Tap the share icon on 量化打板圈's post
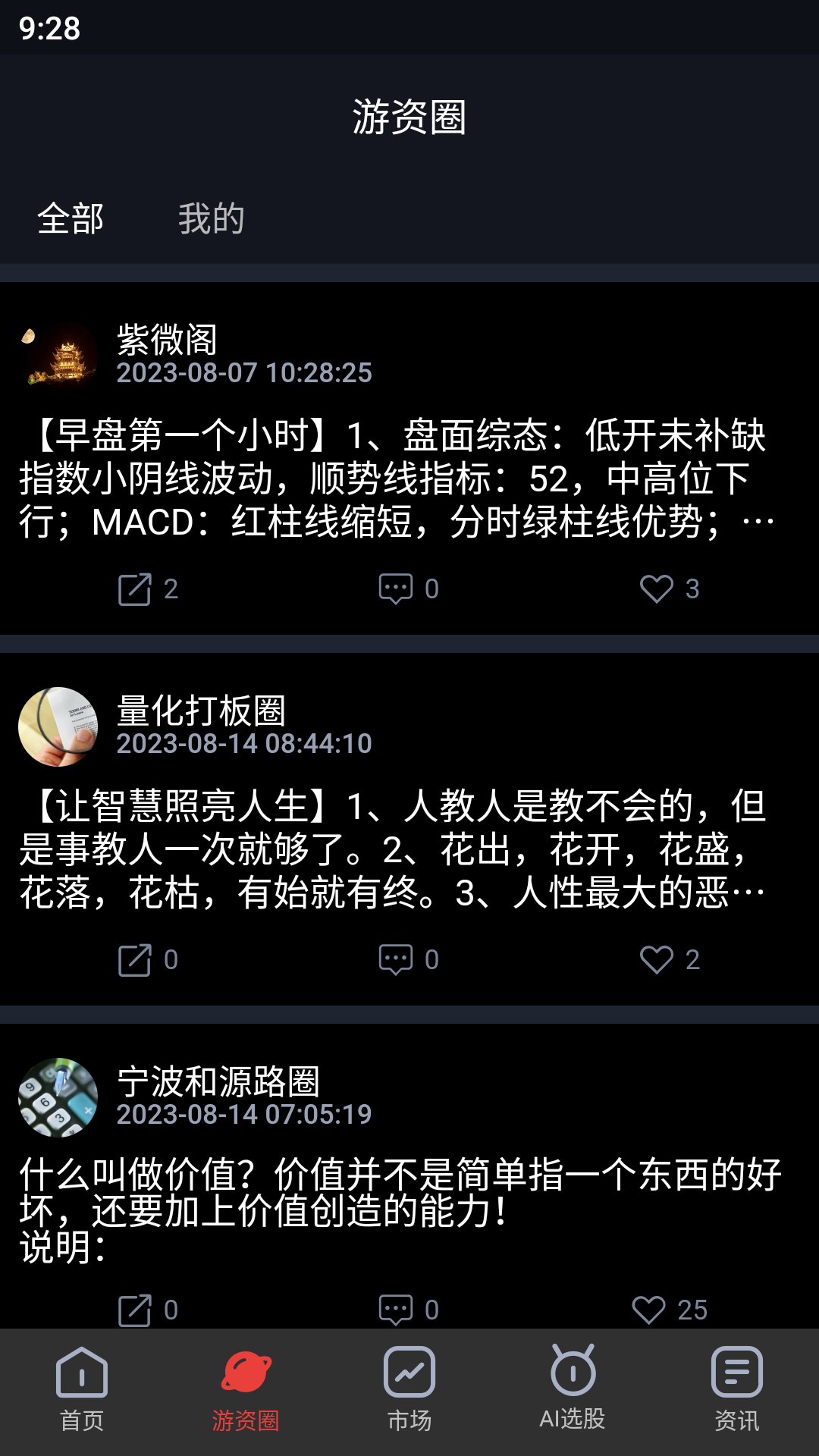This screenshot has height=1456, width=819. 135,960
